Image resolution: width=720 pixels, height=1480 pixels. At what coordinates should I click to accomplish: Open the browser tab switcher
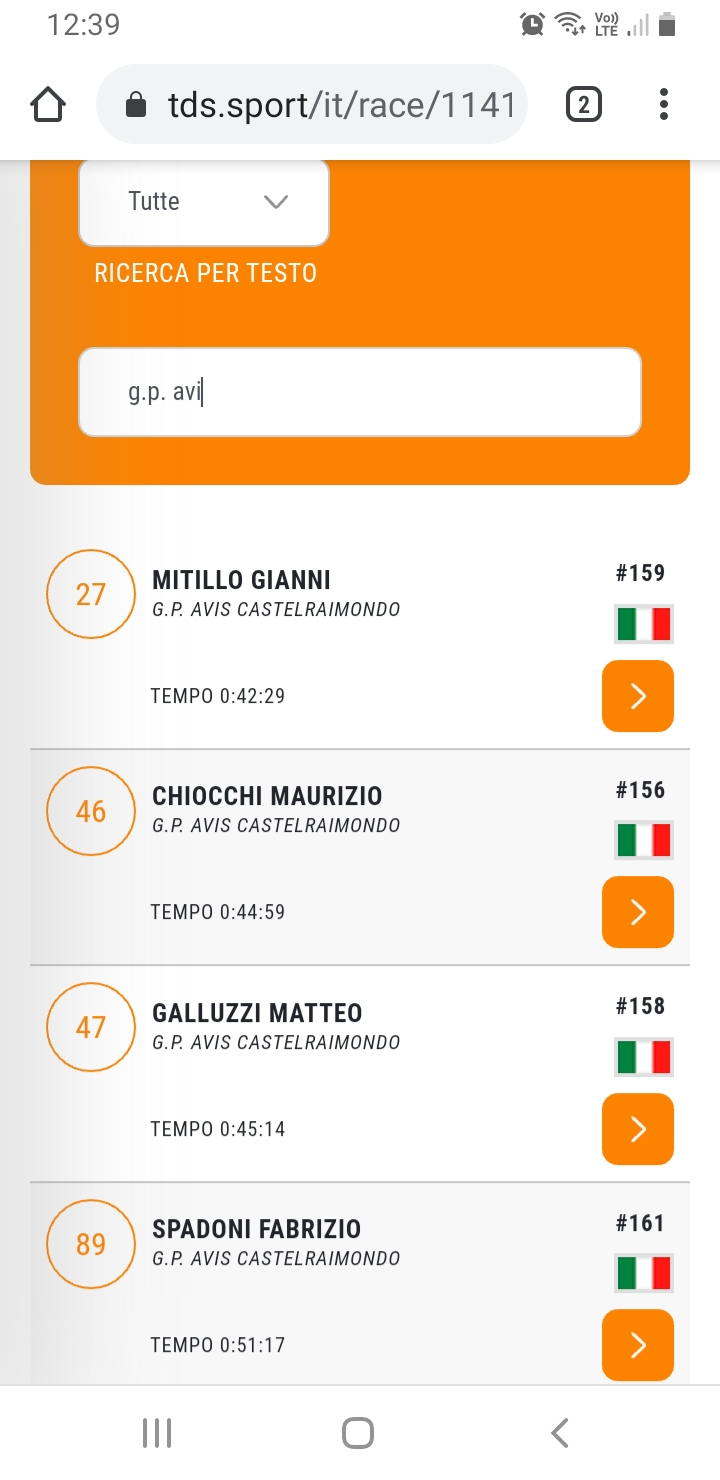(584, 104)
